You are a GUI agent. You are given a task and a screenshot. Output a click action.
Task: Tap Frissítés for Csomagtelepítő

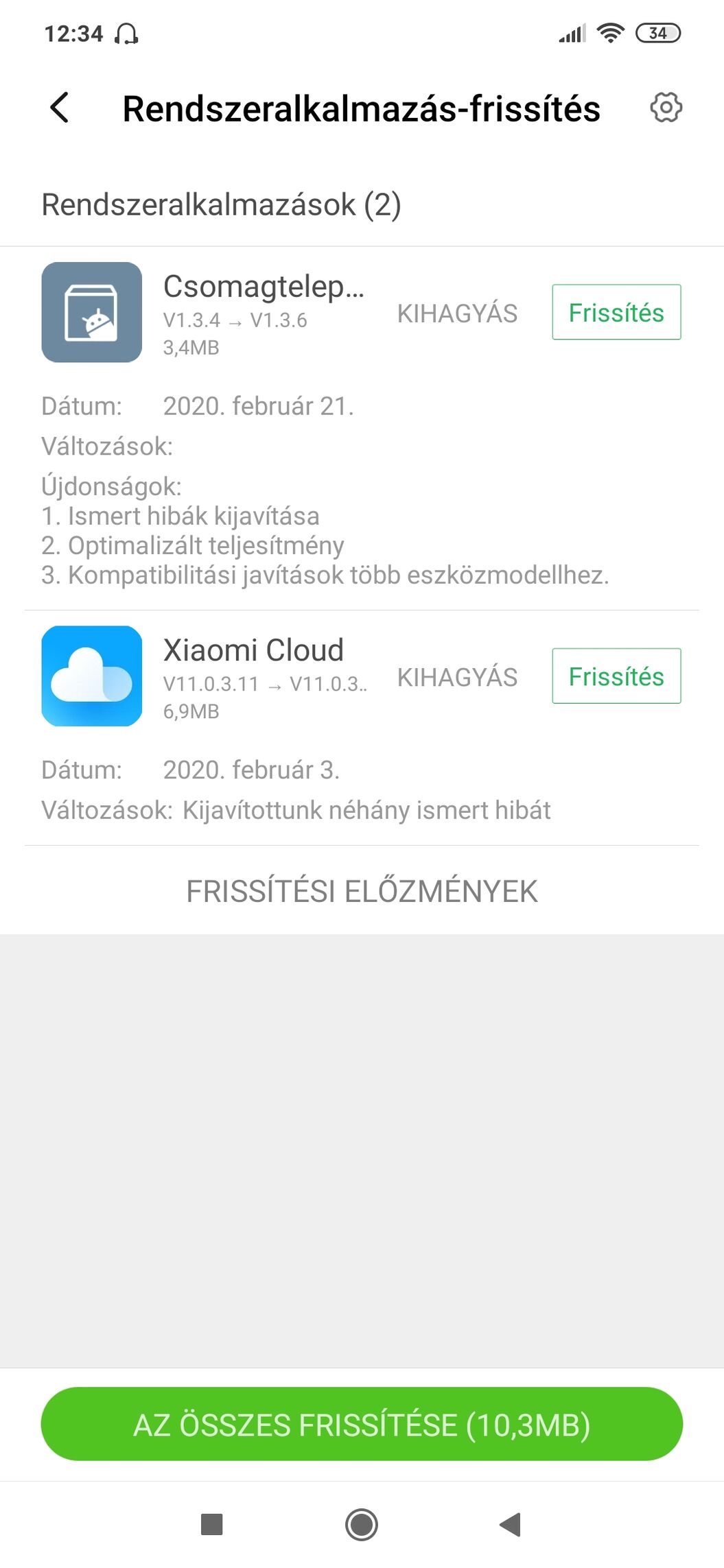coord(616,312)
